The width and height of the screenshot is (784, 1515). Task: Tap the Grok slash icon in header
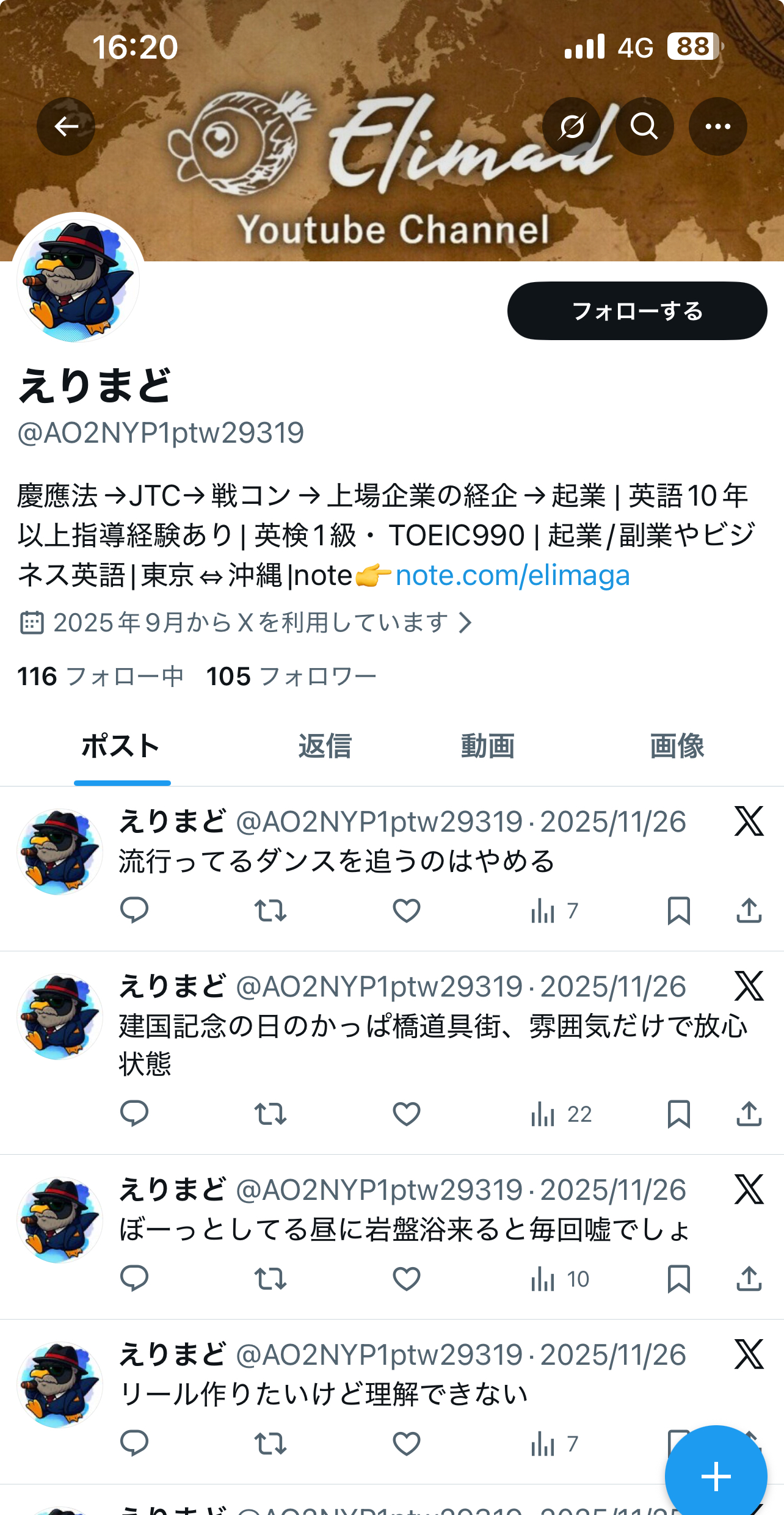pyautogui.click(x=572, y=126)
